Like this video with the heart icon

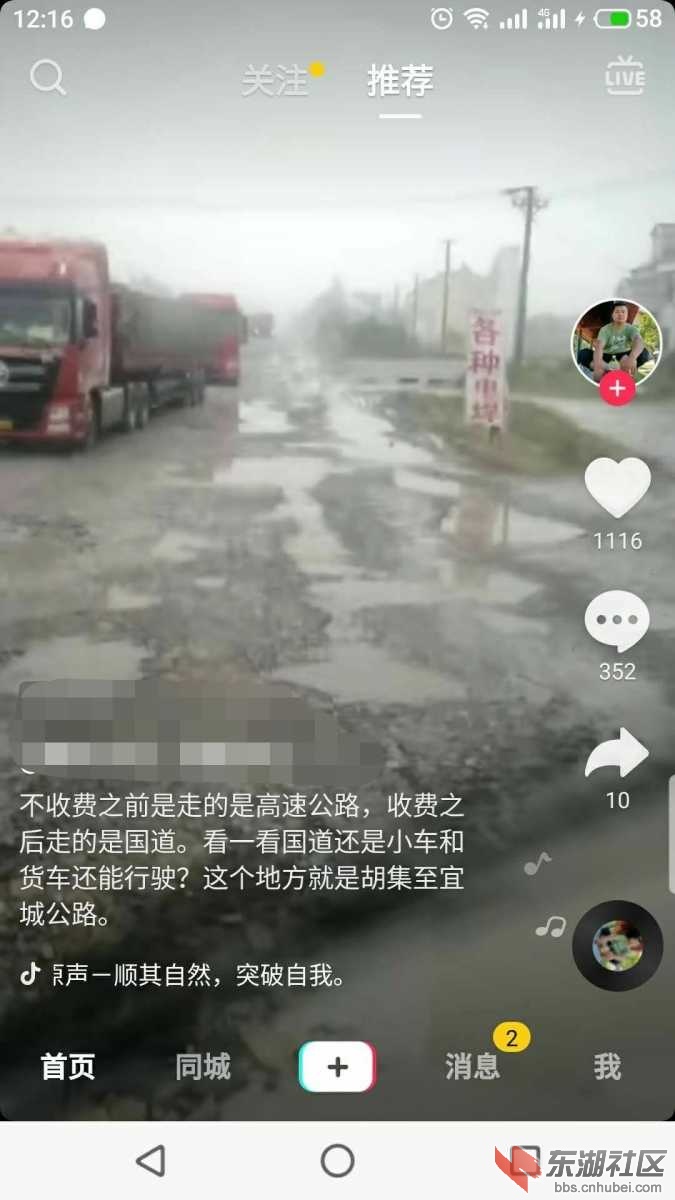pyautogui.click(x=617, y=488)
